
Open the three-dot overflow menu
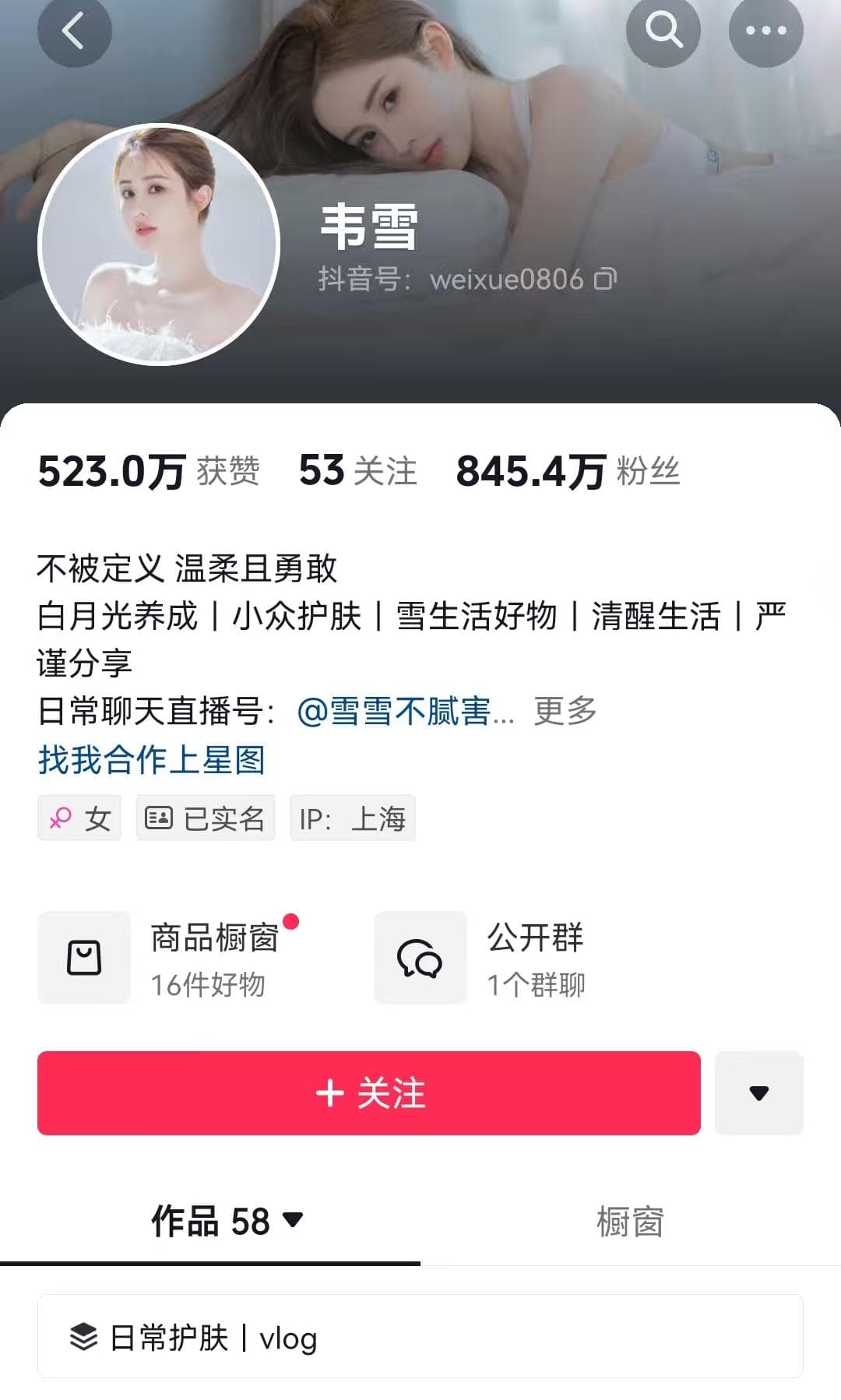pyautogui.click(x=765, y=31)
